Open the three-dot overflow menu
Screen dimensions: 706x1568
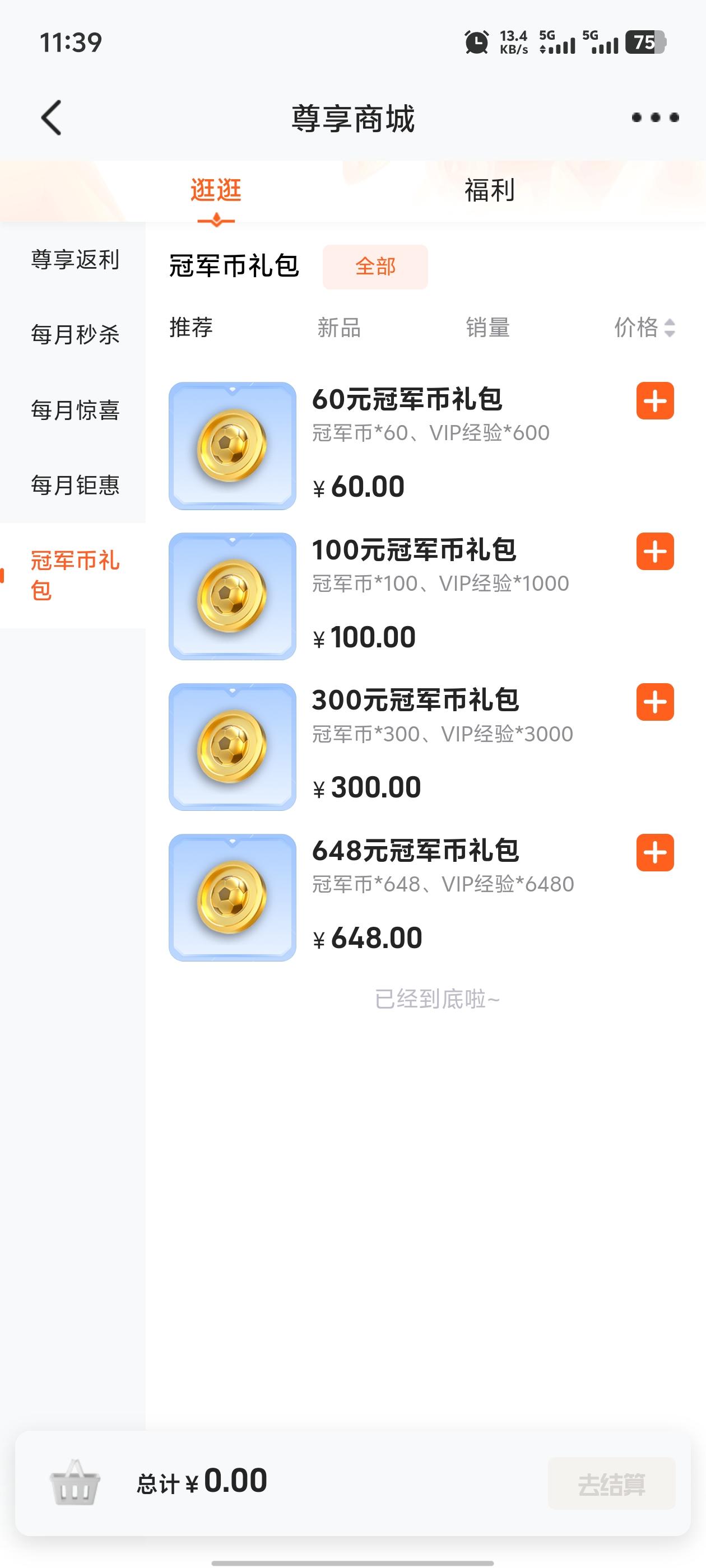click(x=655, y=118)
